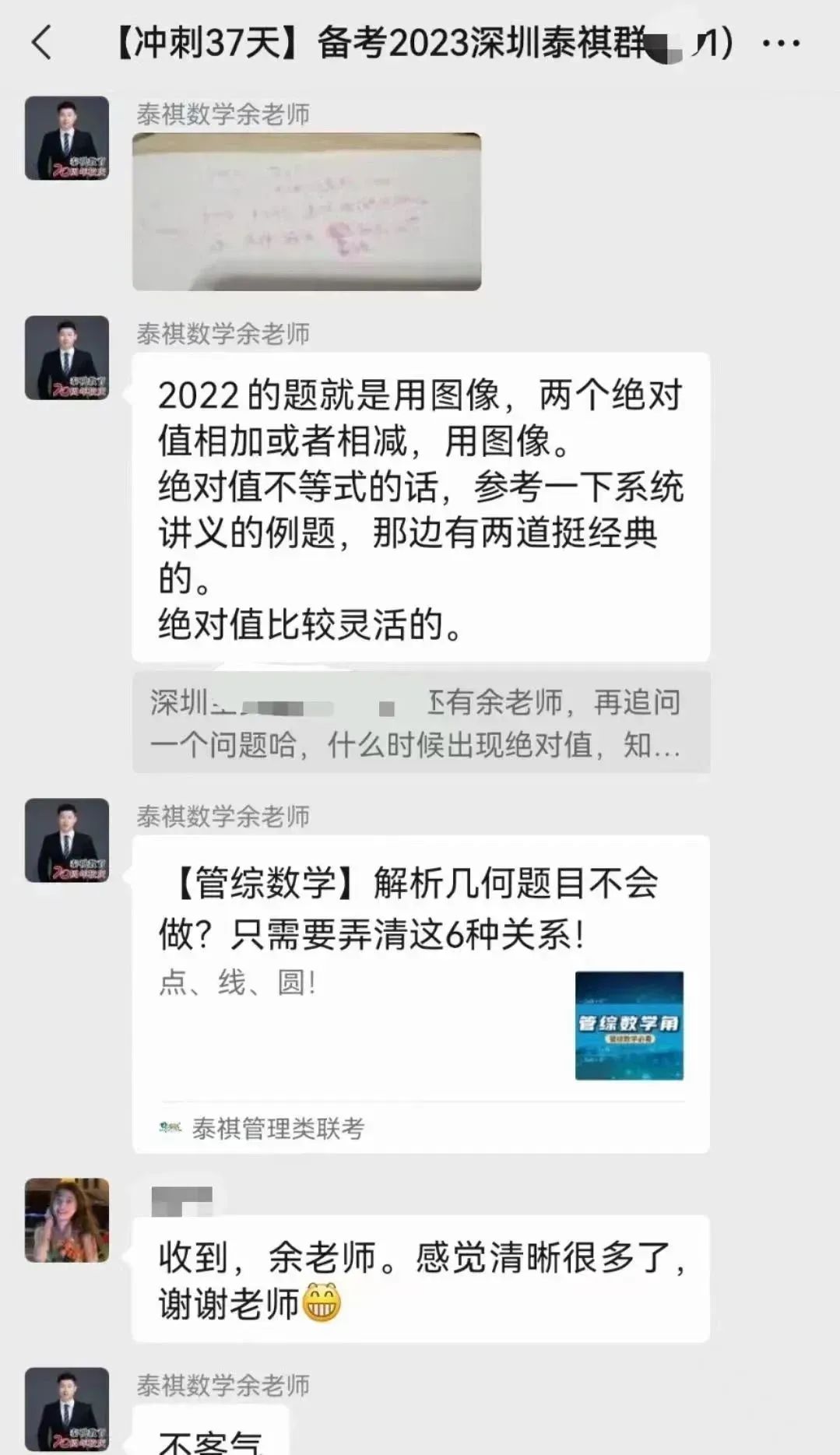Open 余老师's avatar above the photo message
Viewport: 840px width, 1455px height.
point(67,139)
